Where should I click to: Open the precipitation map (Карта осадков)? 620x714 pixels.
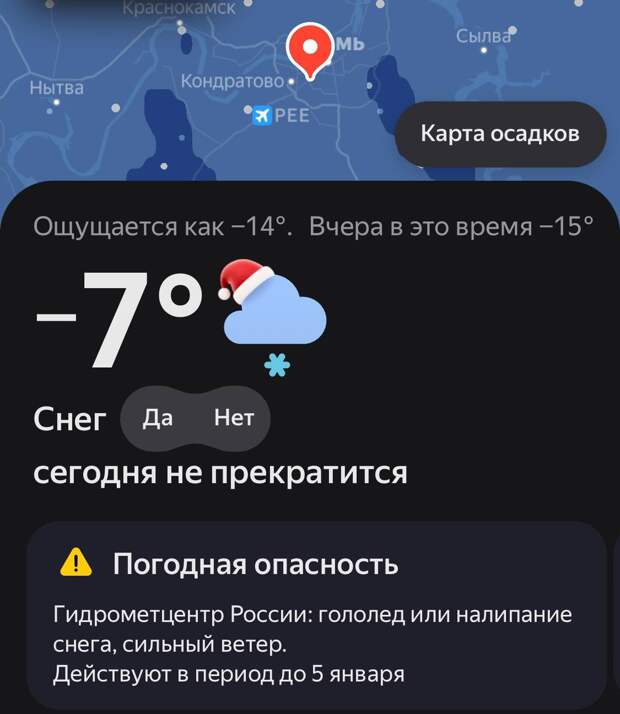[500, 133]
